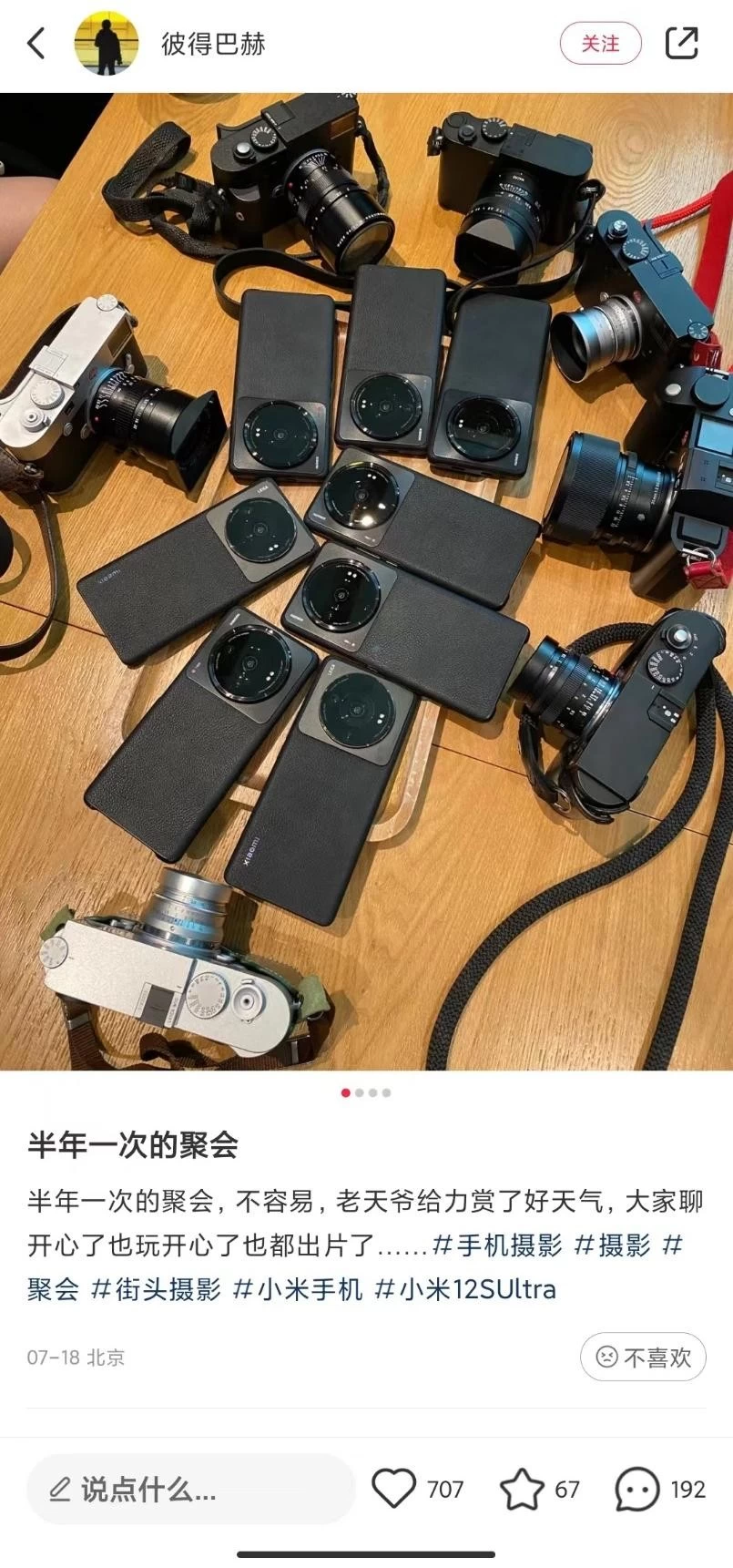The width and height of the screenshot is (733, 1568).
Task: Like this post with the heart icon
Action: (x=394, y=1489)
